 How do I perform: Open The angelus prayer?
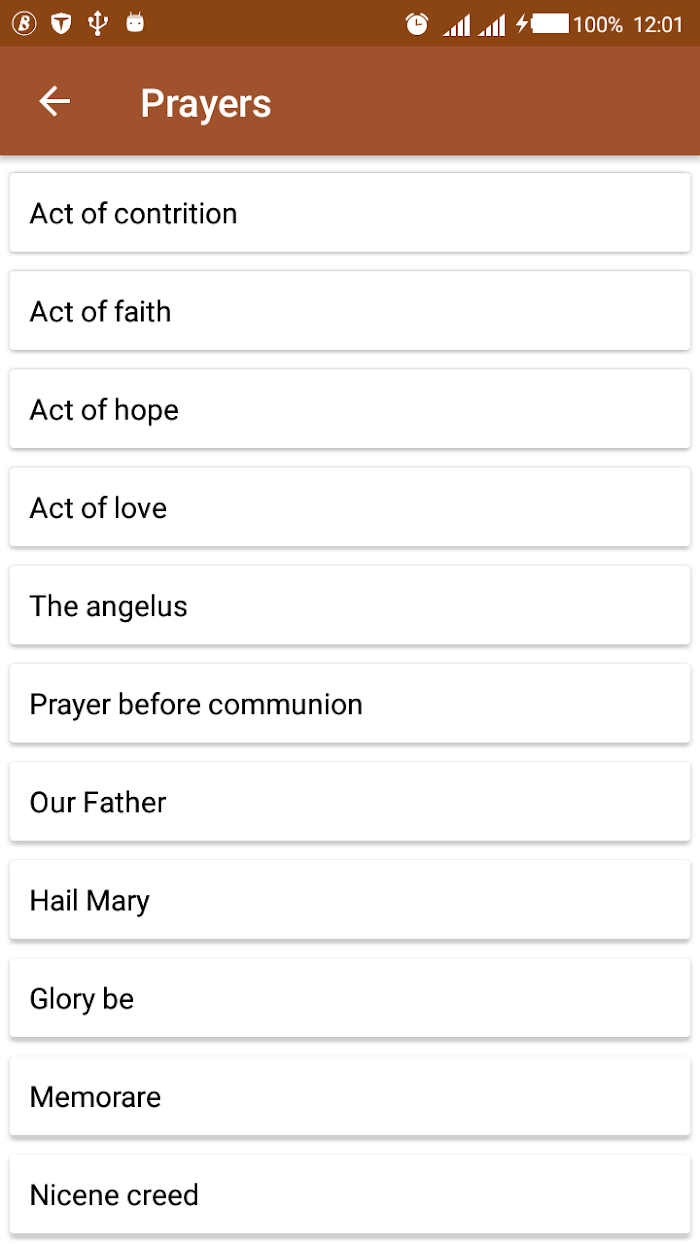(350, 605)
